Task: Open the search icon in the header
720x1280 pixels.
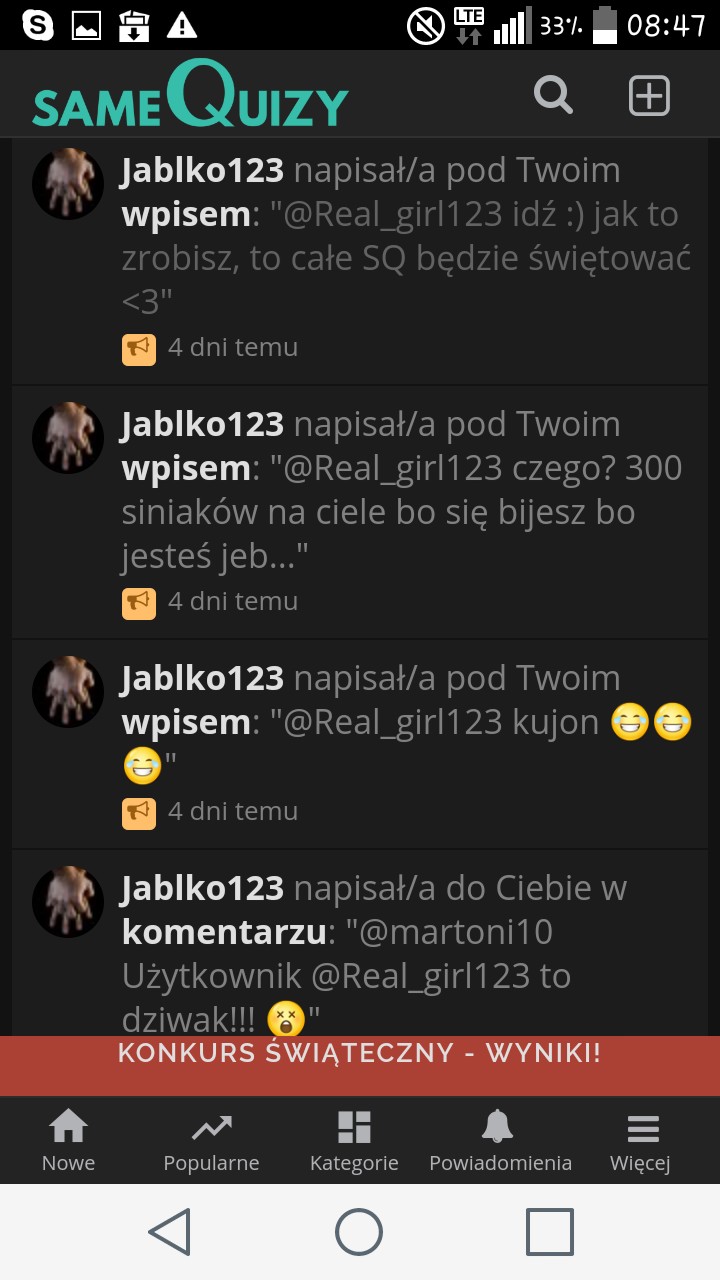Action: tap(553, 96)
